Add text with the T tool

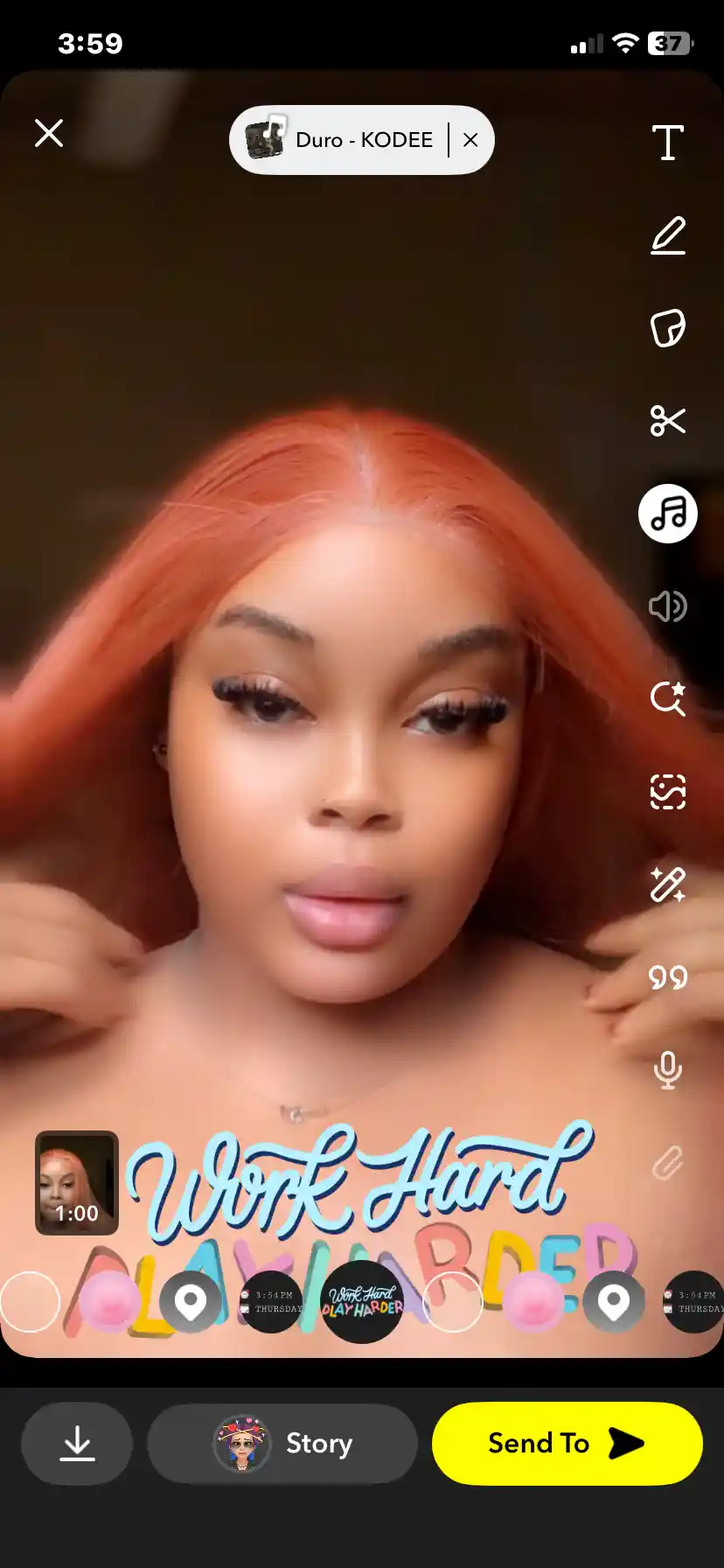668,142
